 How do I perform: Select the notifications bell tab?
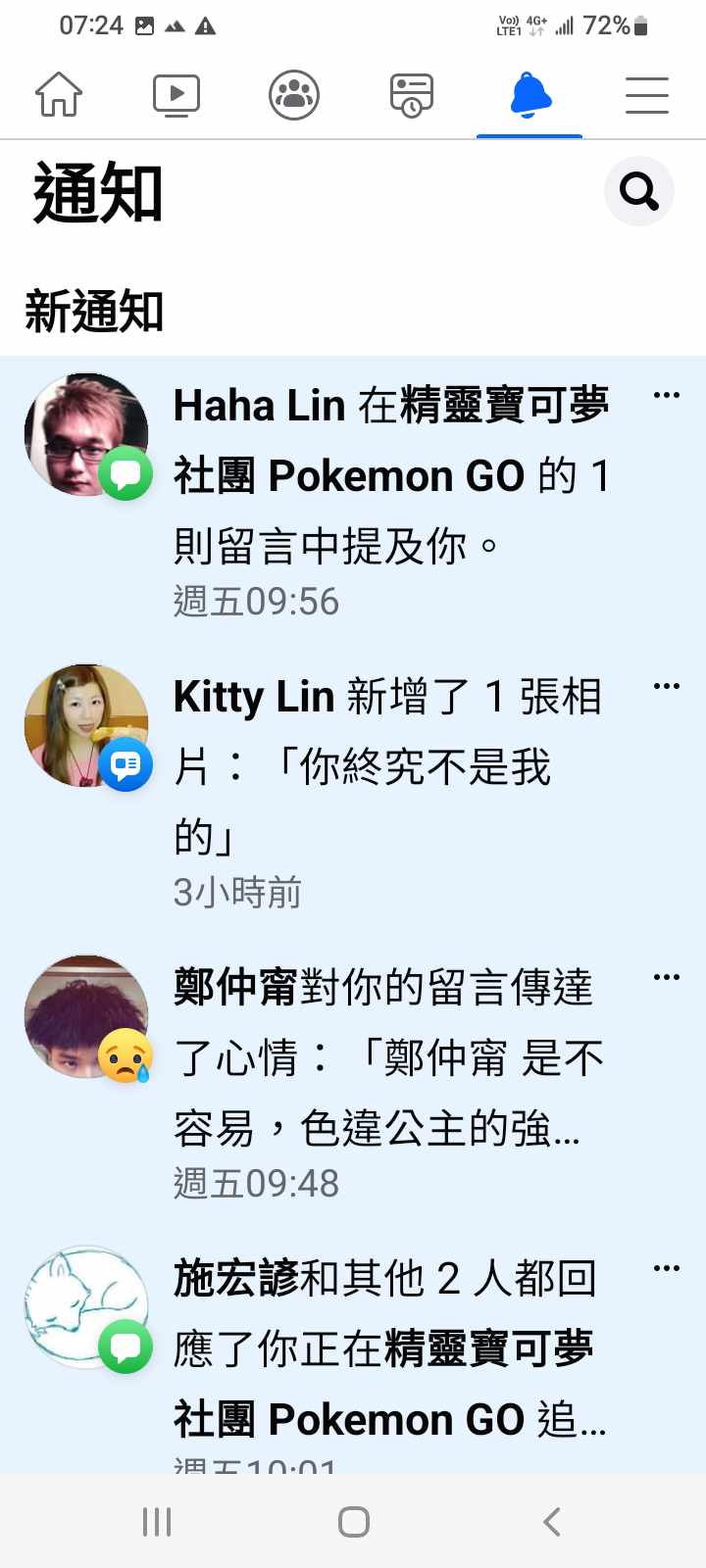529,95
